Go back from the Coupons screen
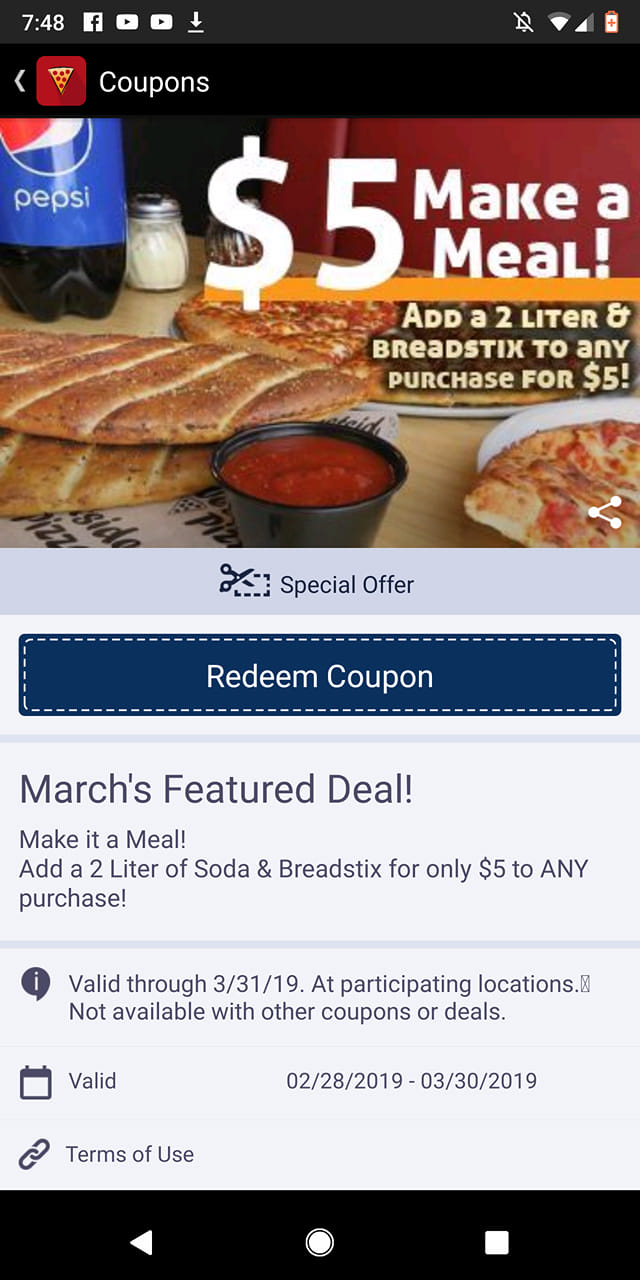This screenshot has width=640, height=1280. pyautogui.click(x=20, y=81)
